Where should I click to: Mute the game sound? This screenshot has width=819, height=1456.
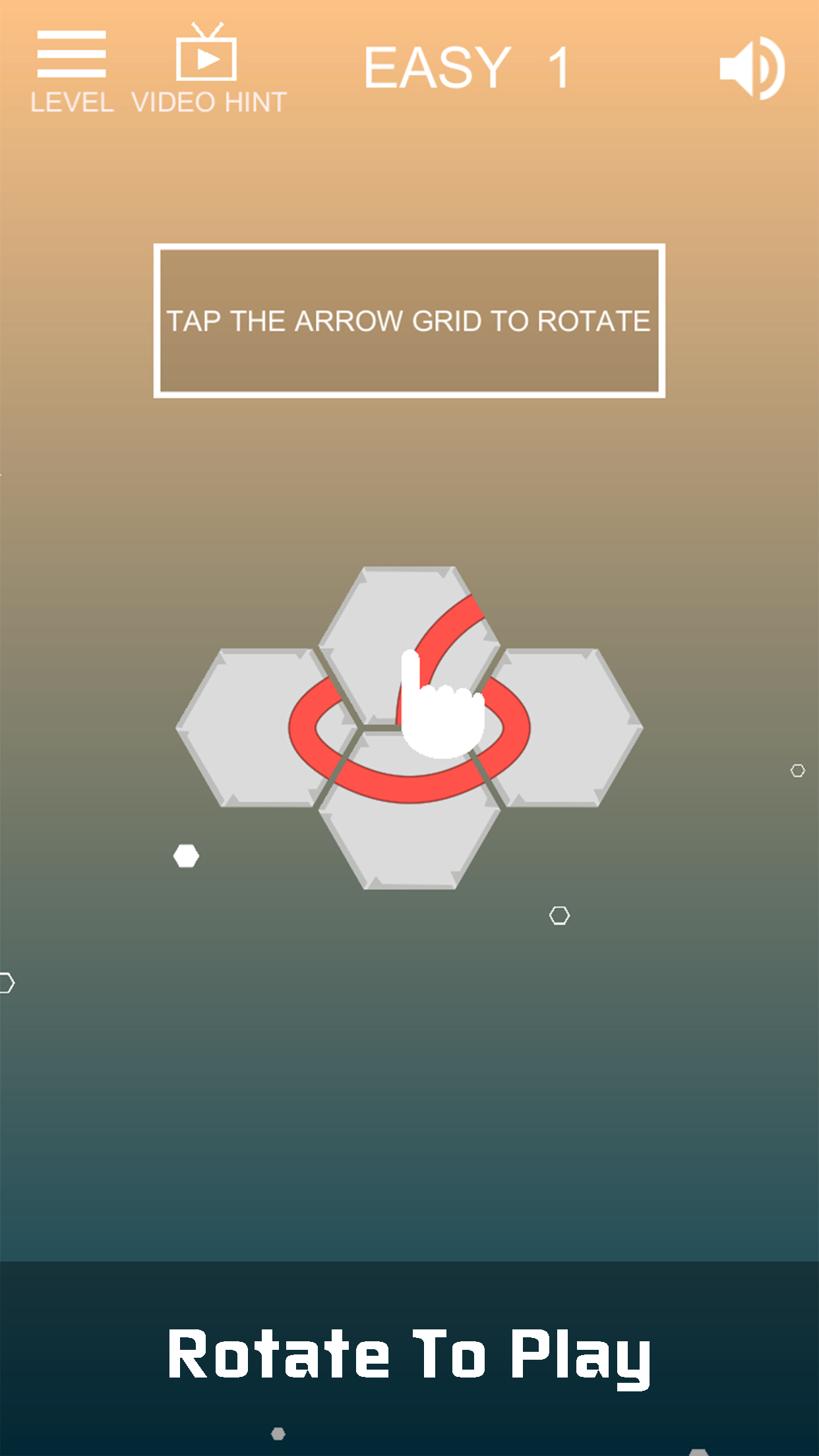(752, 68)
